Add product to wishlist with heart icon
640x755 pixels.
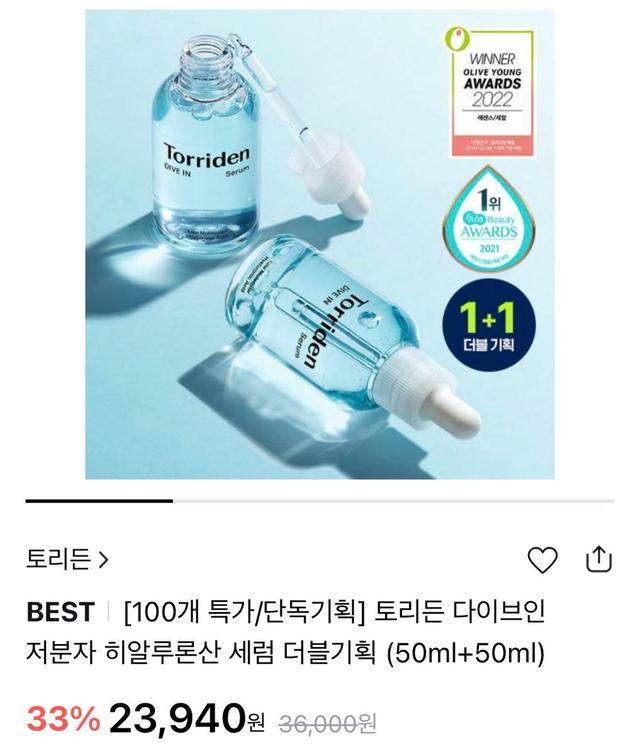[541, 560]
